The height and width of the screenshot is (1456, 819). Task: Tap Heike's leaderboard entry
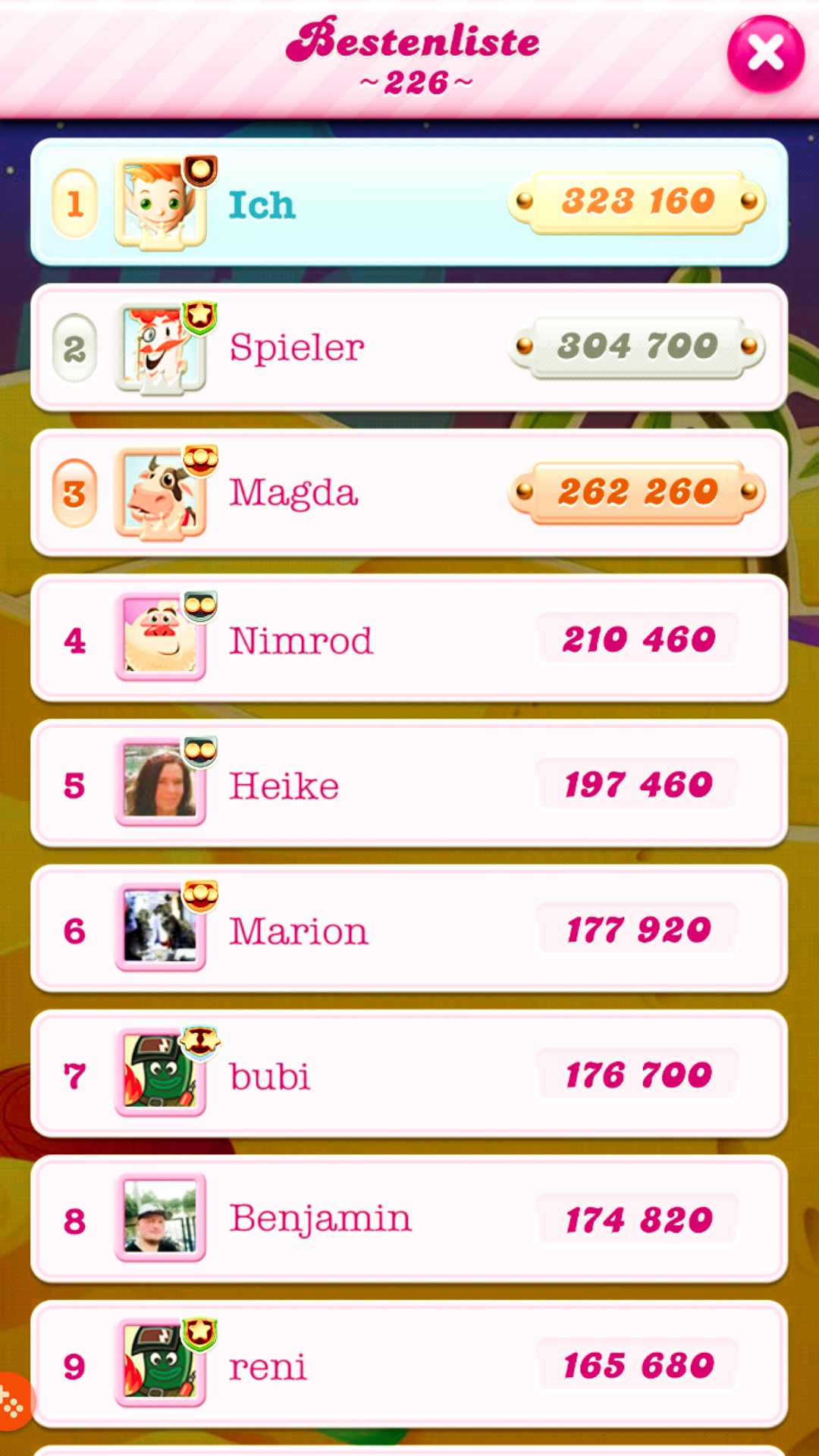click(x=409, y=784)
